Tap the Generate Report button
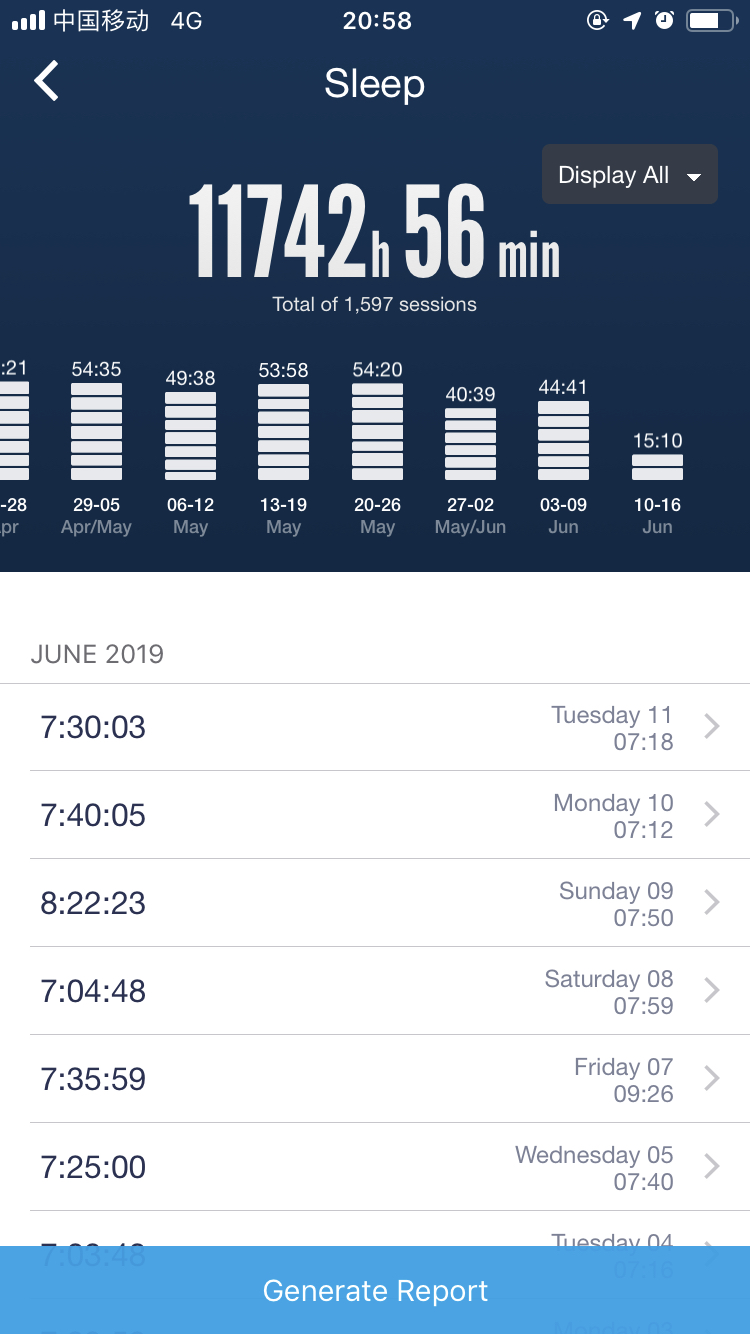This screenshot has width=750, height=1334. 375,1290
